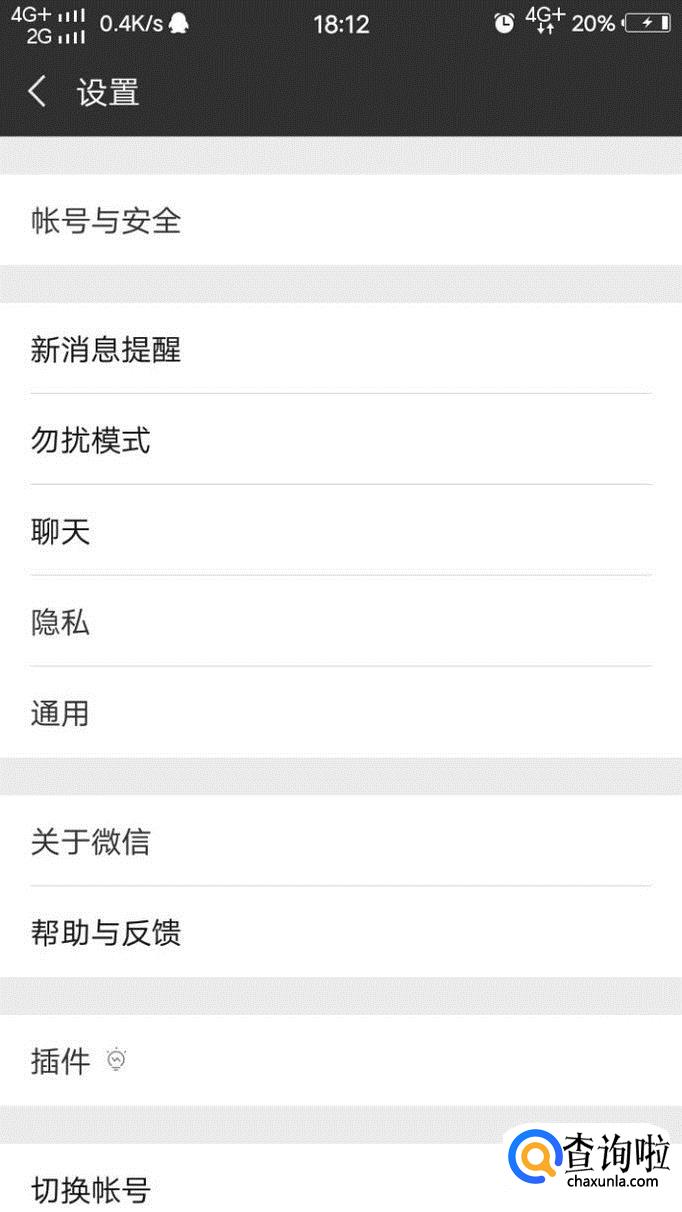The height and width of the screenshot is (1212, 682).
Task: Open 关于微信
Action: (340, 841)
